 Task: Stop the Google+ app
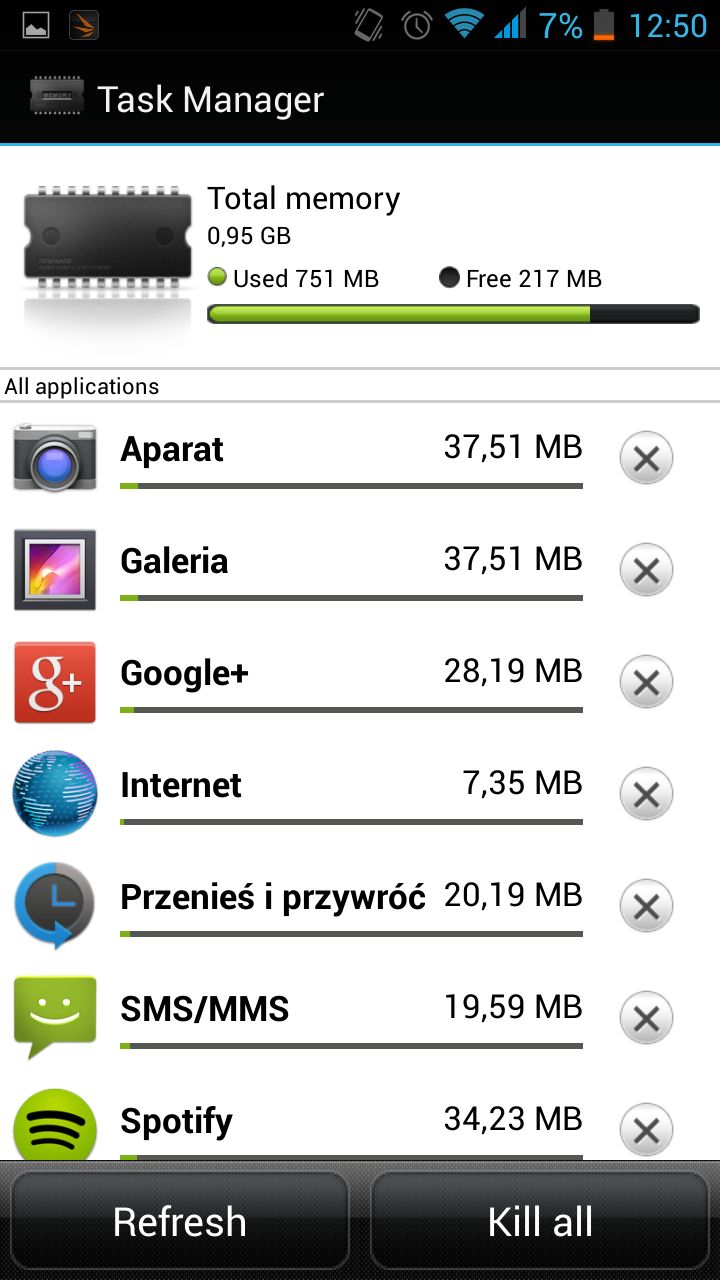point(646,683)
